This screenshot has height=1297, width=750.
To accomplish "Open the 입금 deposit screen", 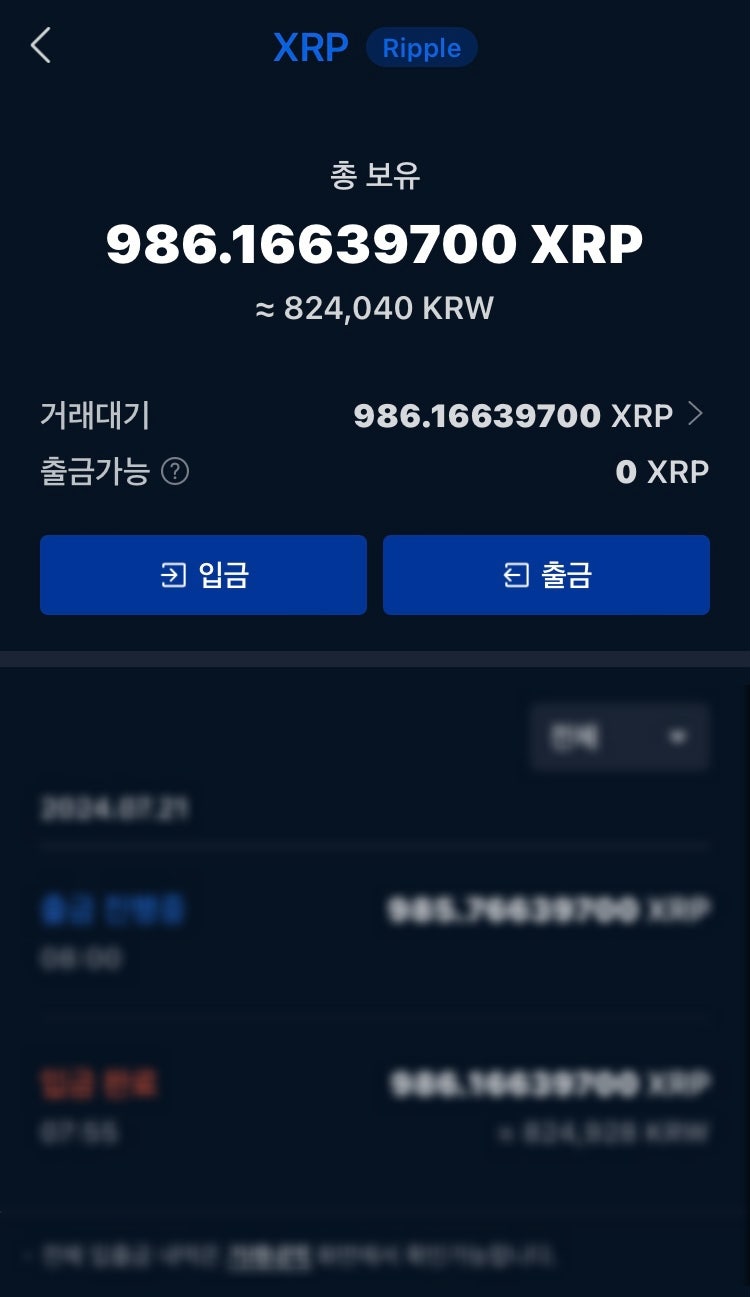I will pos(203,574).
